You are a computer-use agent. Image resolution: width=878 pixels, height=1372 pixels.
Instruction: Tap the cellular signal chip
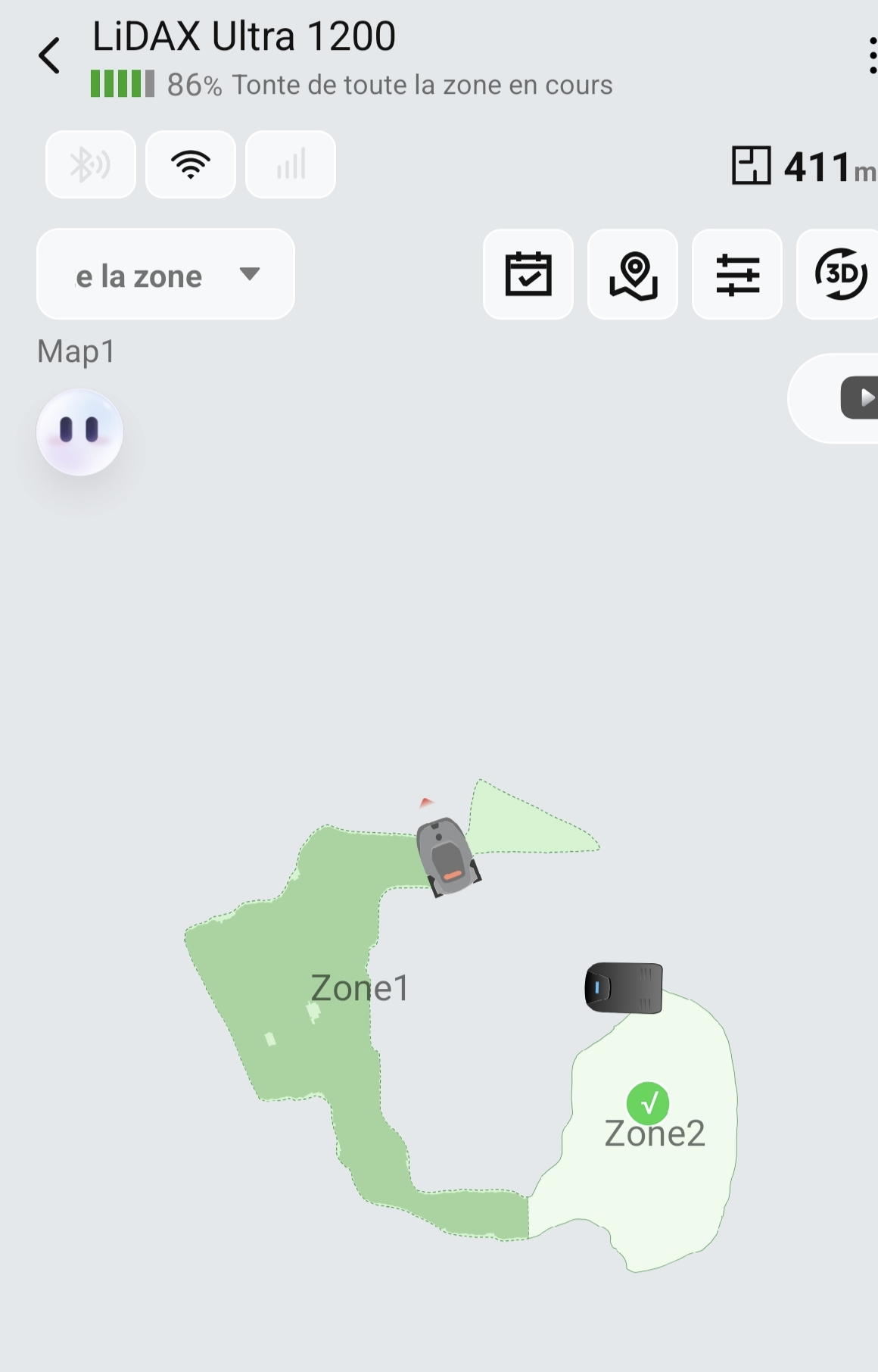click(x=291, y=164)
